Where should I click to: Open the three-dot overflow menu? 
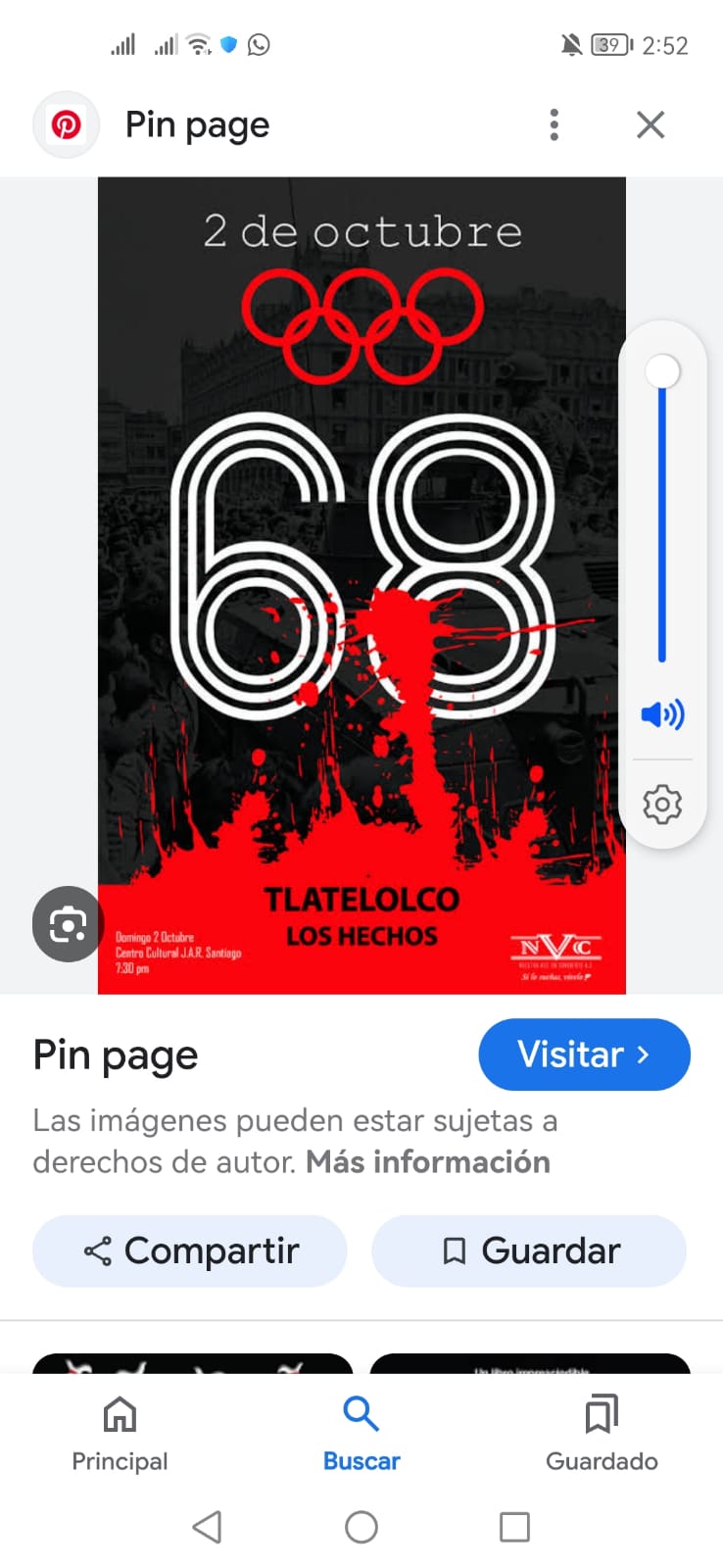point(554,125)
